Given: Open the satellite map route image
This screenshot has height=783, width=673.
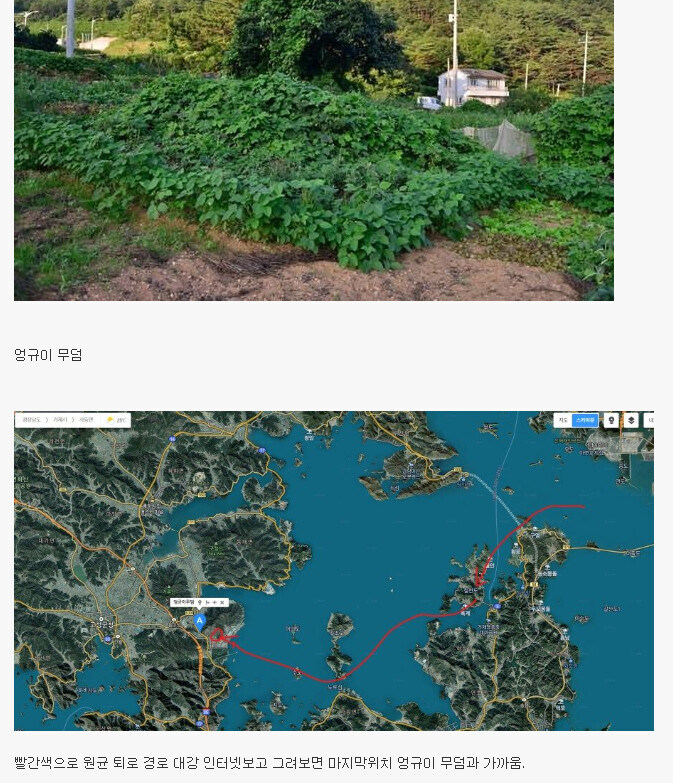Looking at the screenshot, I should point(333,570).
